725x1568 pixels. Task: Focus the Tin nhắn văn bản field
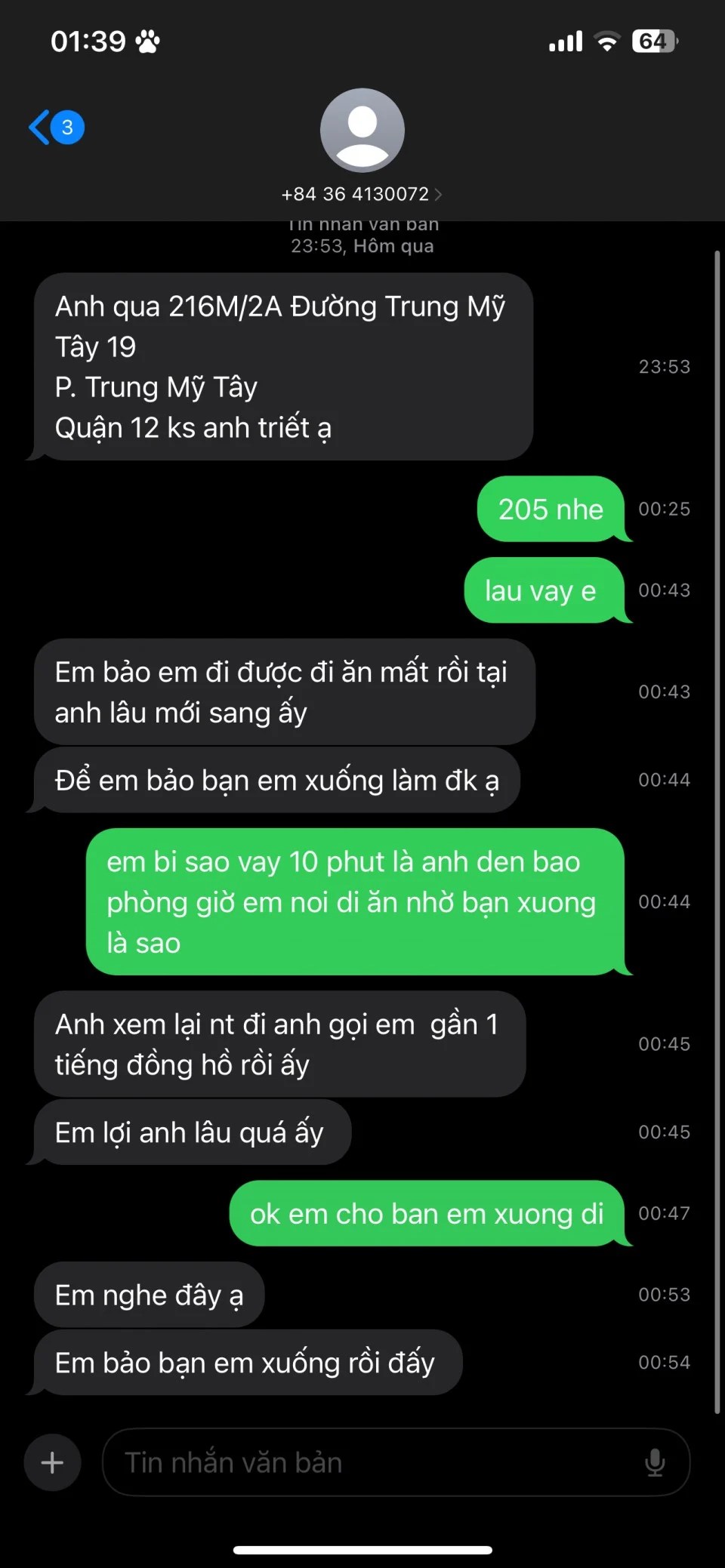[370, 1463]
